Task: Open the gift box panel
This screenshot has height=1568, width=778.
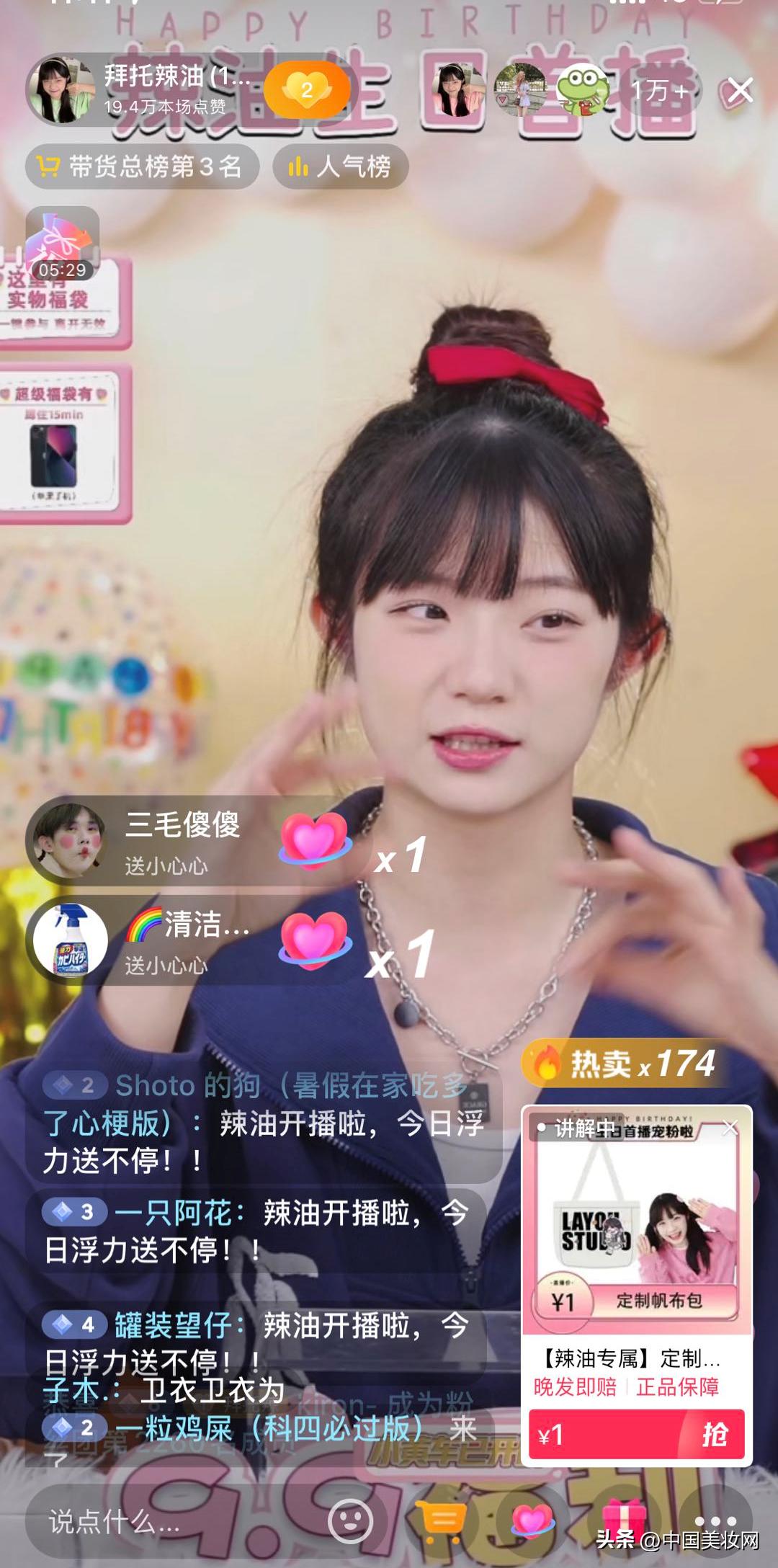Action: (x=621, y=1520)
